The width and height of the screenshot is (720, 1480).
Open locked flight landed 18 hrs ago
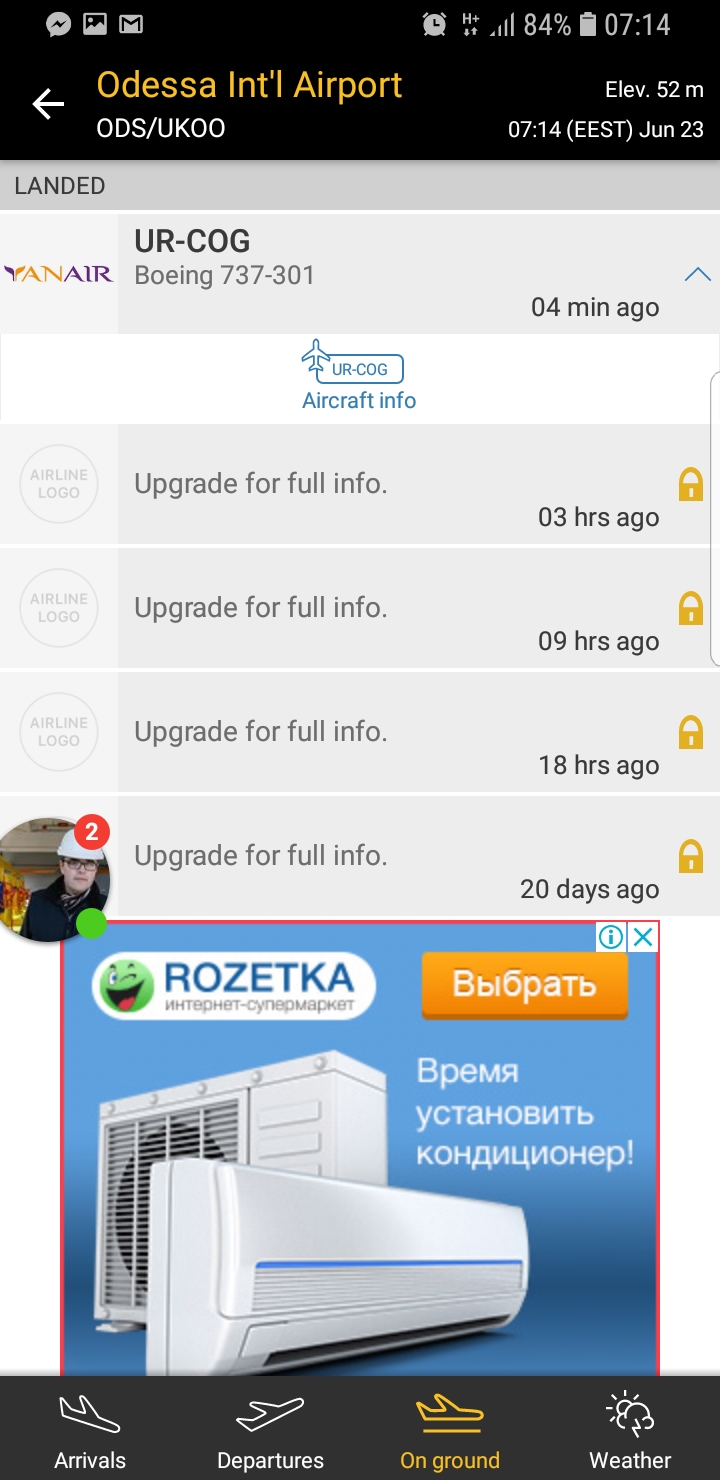[400, 733]
